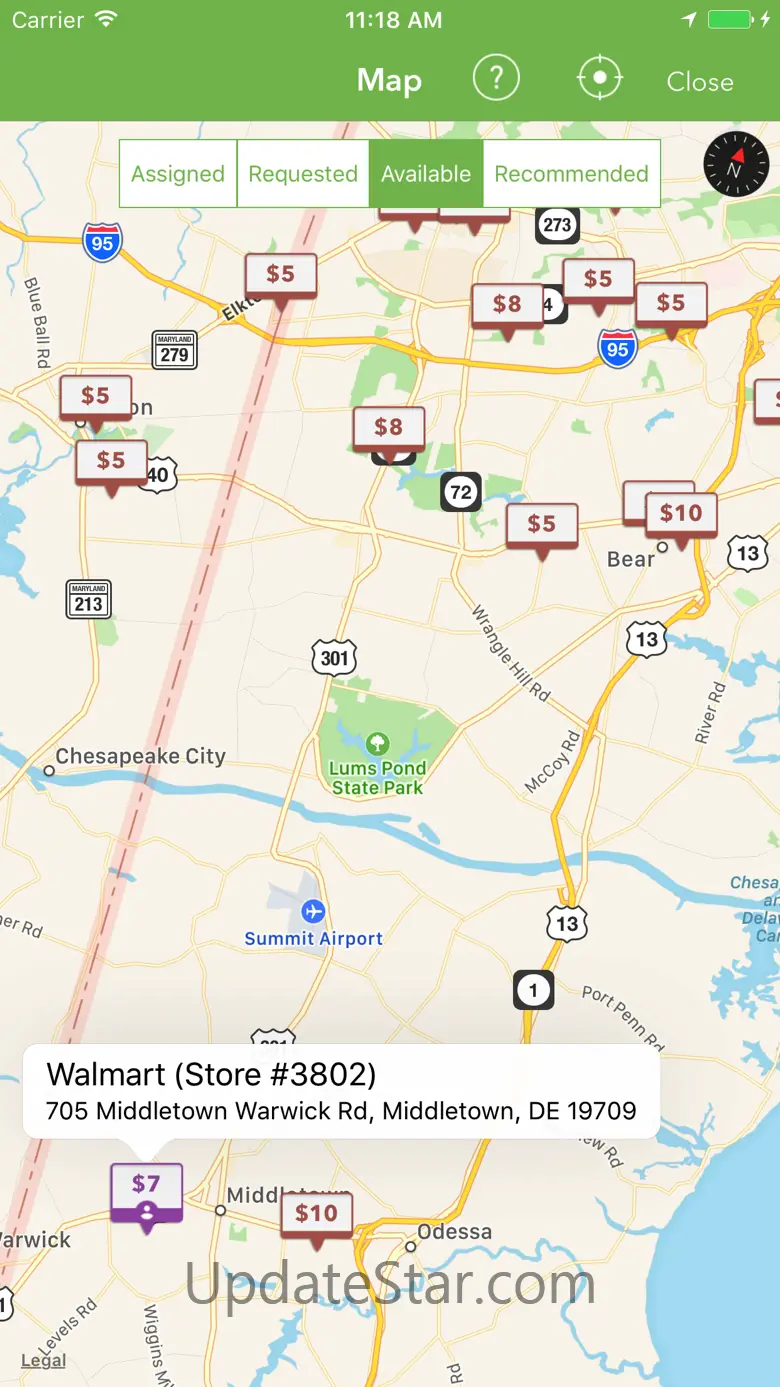Close the map view
This screenshot has height=1387, width=780.
click(700, 81)
